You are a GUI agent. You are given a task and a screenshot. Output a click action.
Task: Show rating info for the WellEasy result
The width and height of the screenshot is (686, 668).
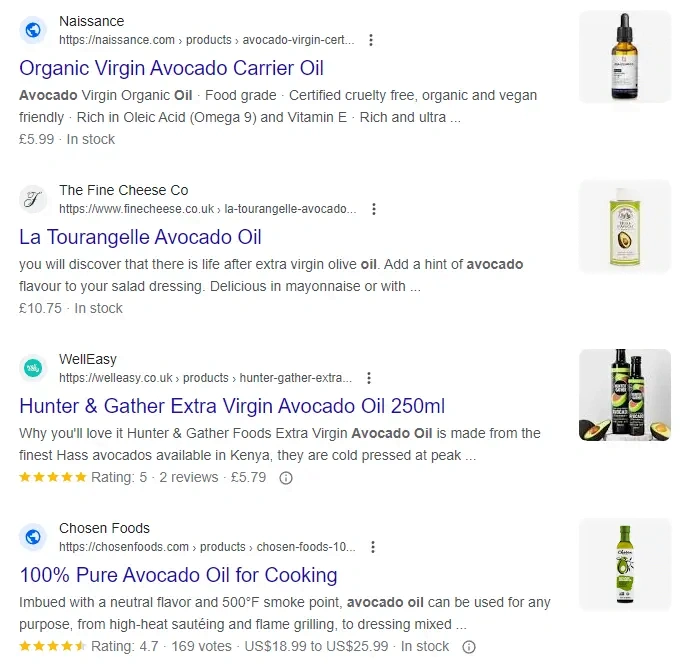[286, 478]
